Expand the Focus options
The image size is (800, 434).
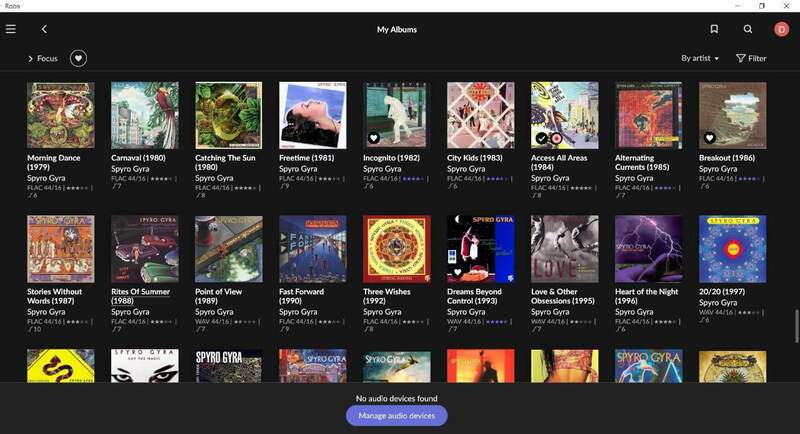pos(42,58)
